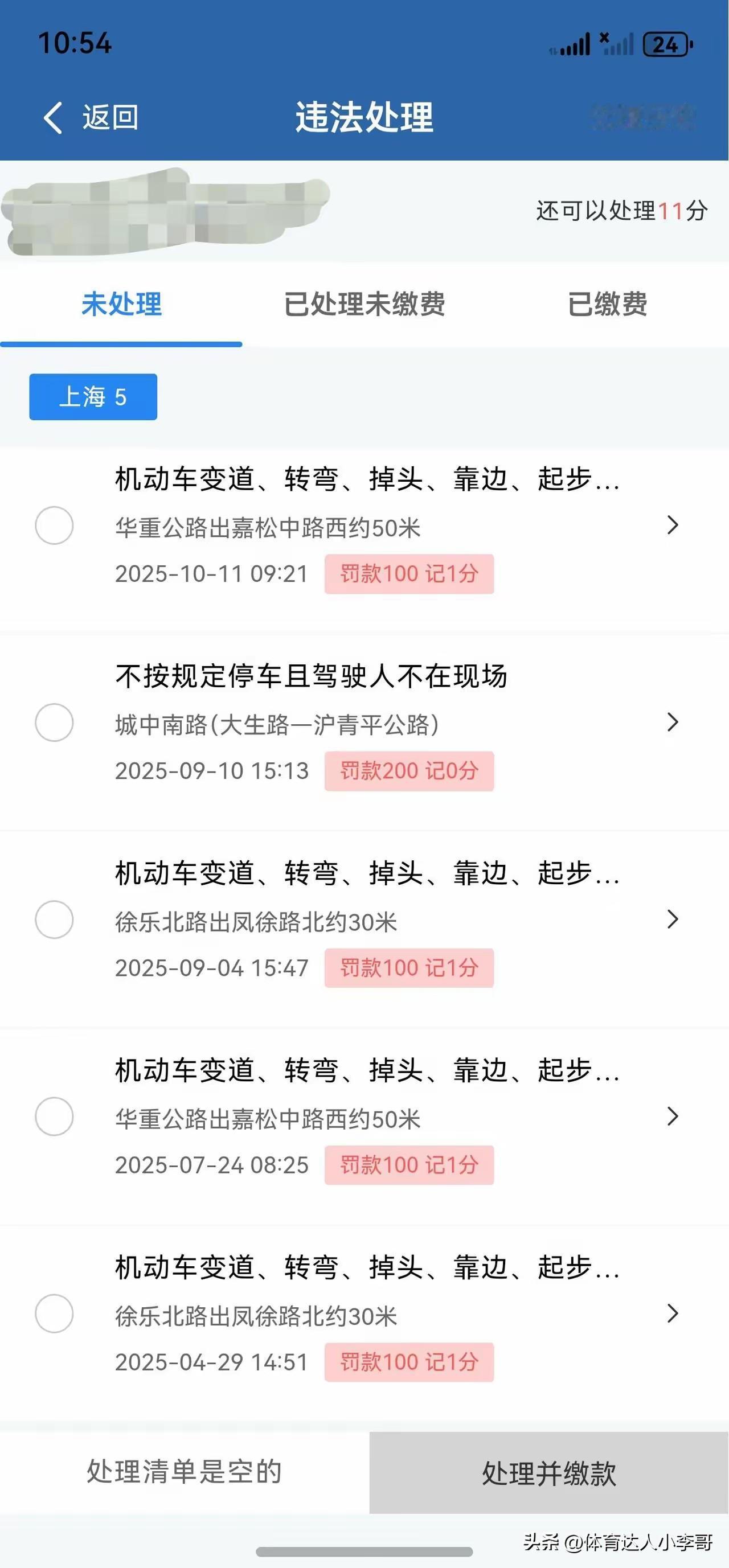This screenshot has width=729, height=1568.
Task: Tap the 上海 5 filter chip
Action: coord(93,397)
